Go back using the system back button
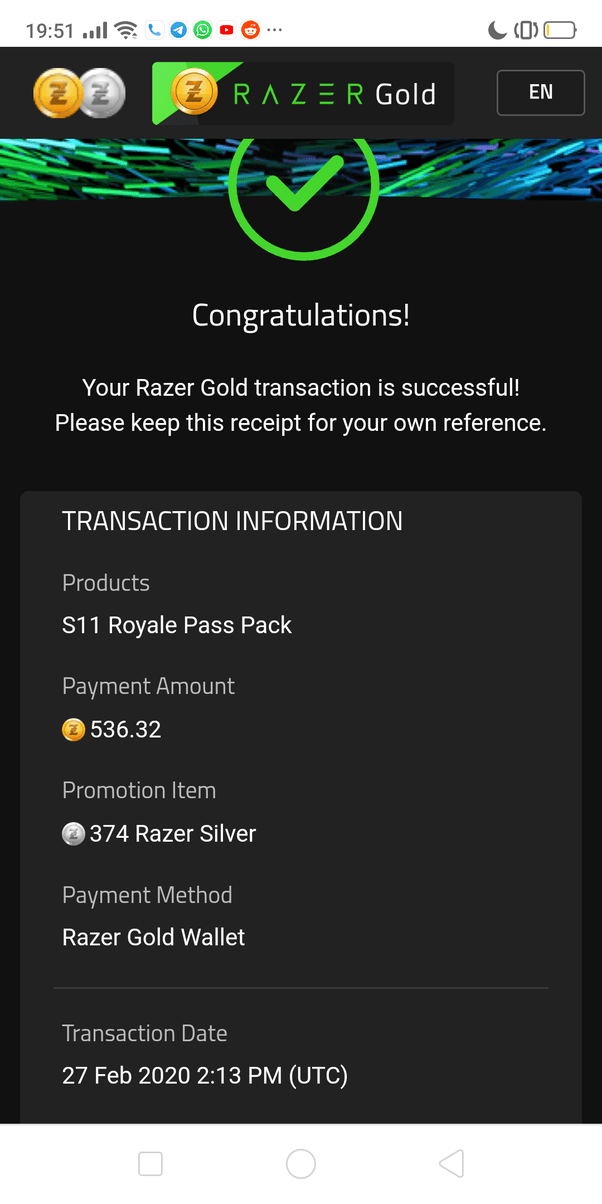This screenshot has height=1204, width=602. (x=452, y=1163)
